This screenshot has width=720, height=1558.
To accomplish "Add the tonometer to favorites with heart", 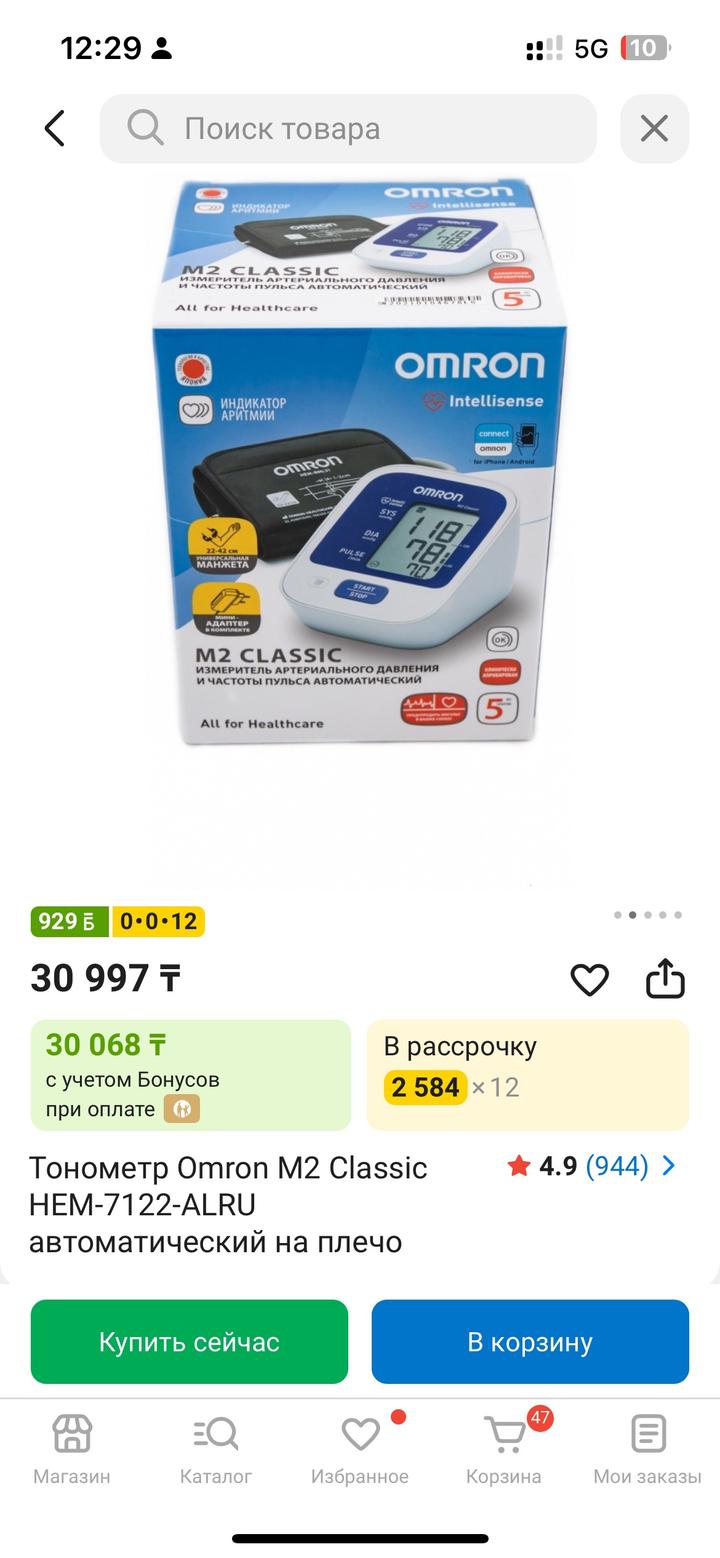I will pos(589,980).
